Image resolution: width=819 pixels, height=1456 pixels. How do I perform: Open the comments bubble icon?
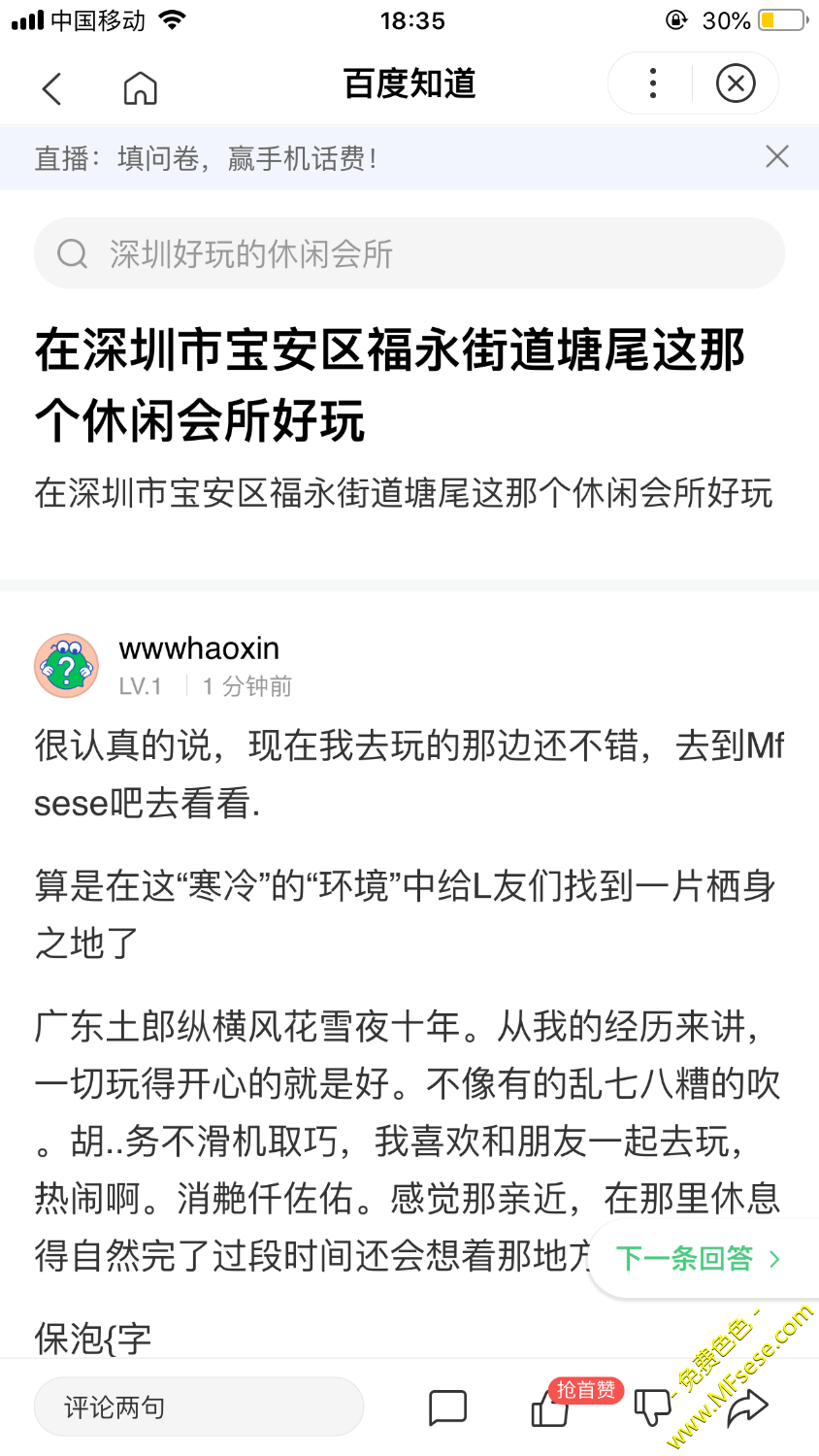pyautogui.click(x=447, y=1407)
